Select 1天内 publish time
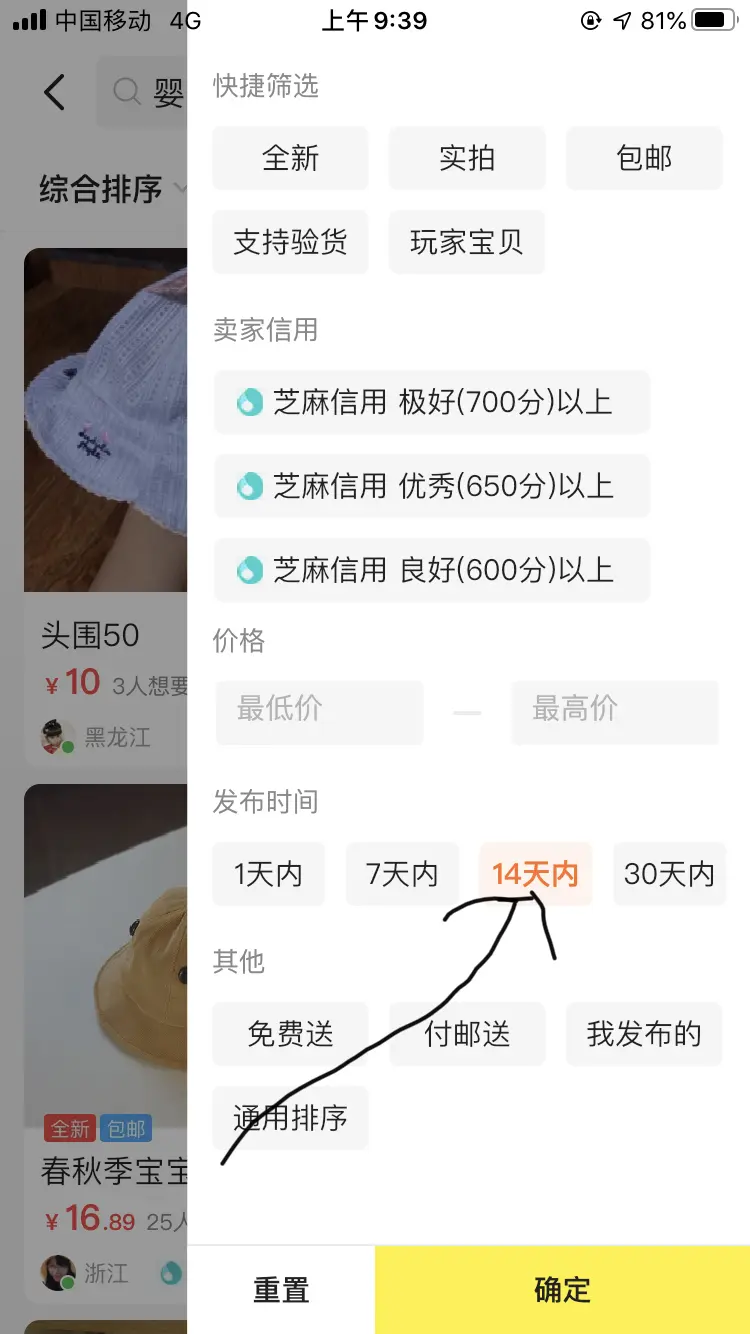The image size is (750, 1334). (268, 874)
